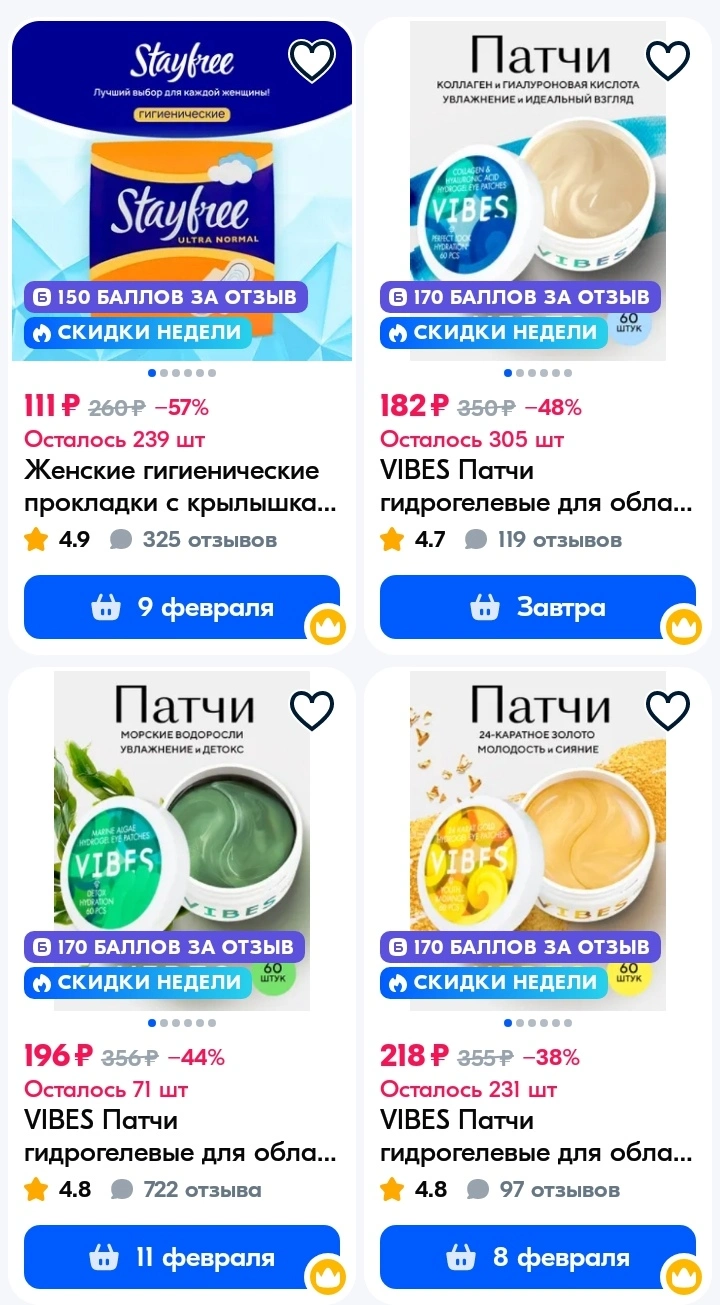The width and height of the screenshot is (720, 1305).
Task: Tap the 8 февраля cart button
Action: tap(538, 1257)
